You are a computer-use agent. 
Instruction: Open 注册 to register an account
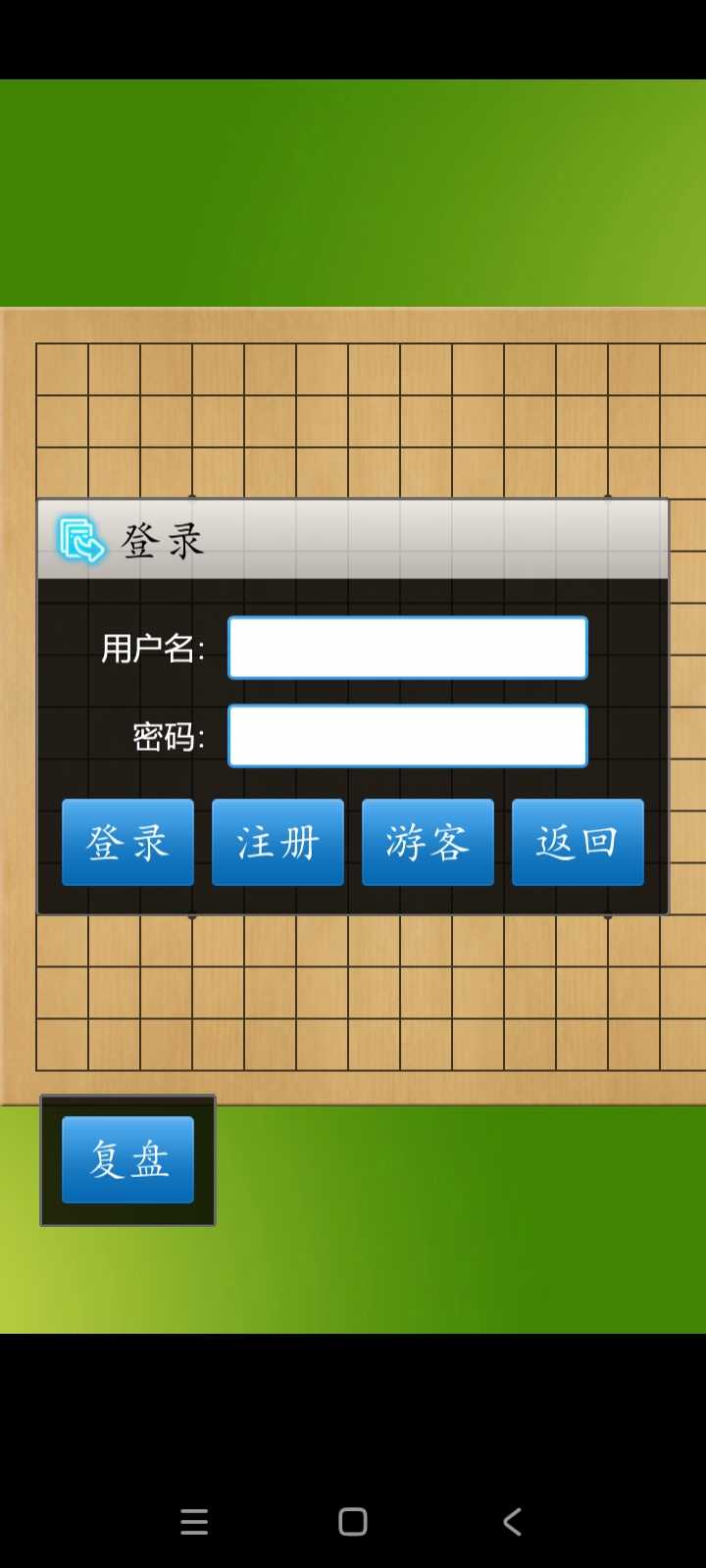pyautogui.click(x=277, y=842)
